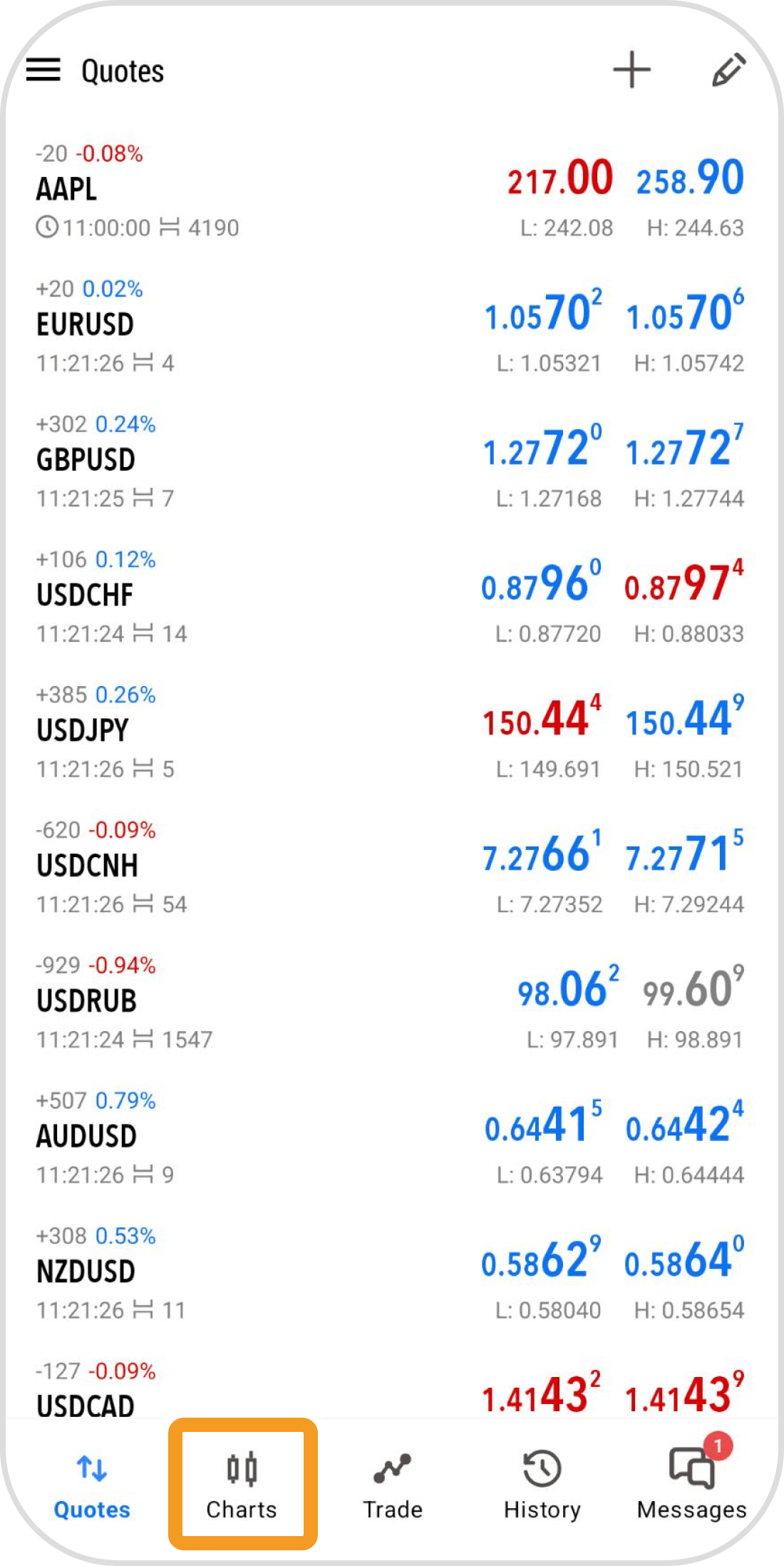Image resolution: width=784 pixels, height=1566 pixels.
Task: Go to the Trade tab
Action: (393, 1486)
